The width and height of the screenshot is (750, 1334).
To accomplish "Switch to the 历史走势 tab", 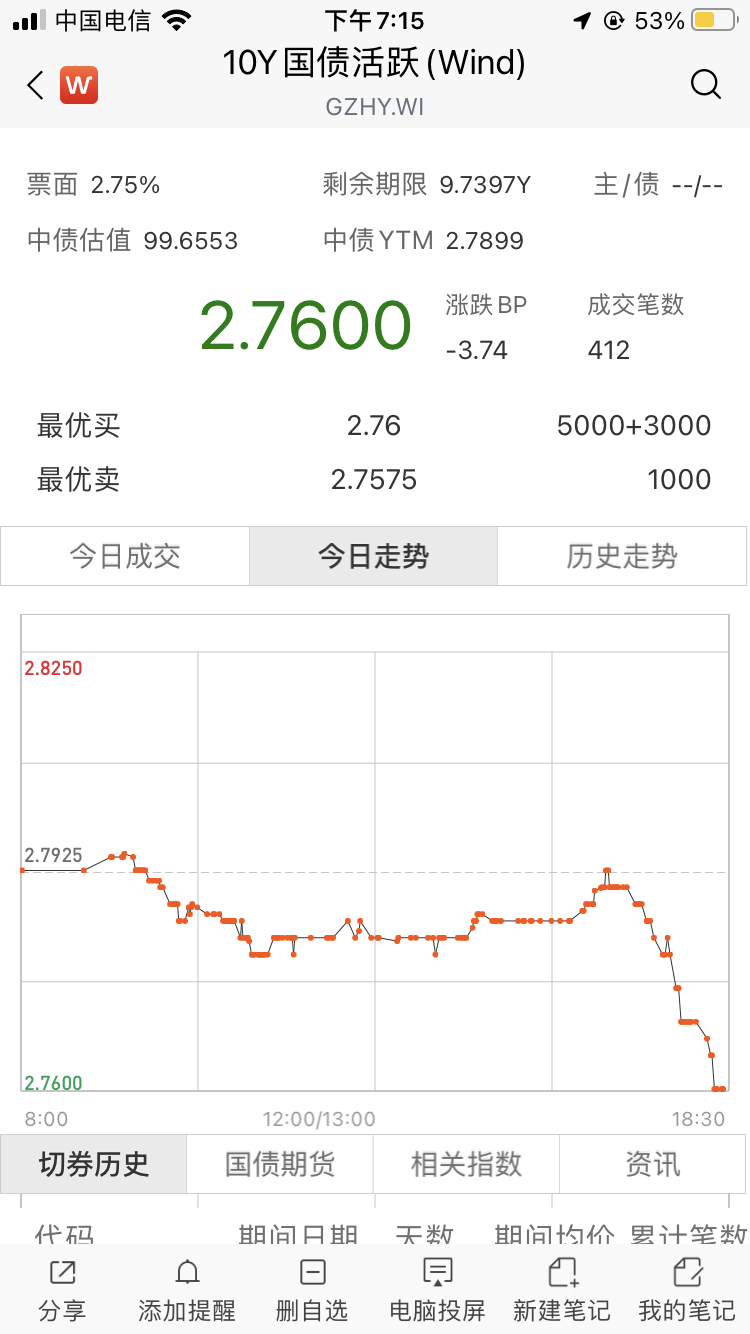I will tap(622, 556).
